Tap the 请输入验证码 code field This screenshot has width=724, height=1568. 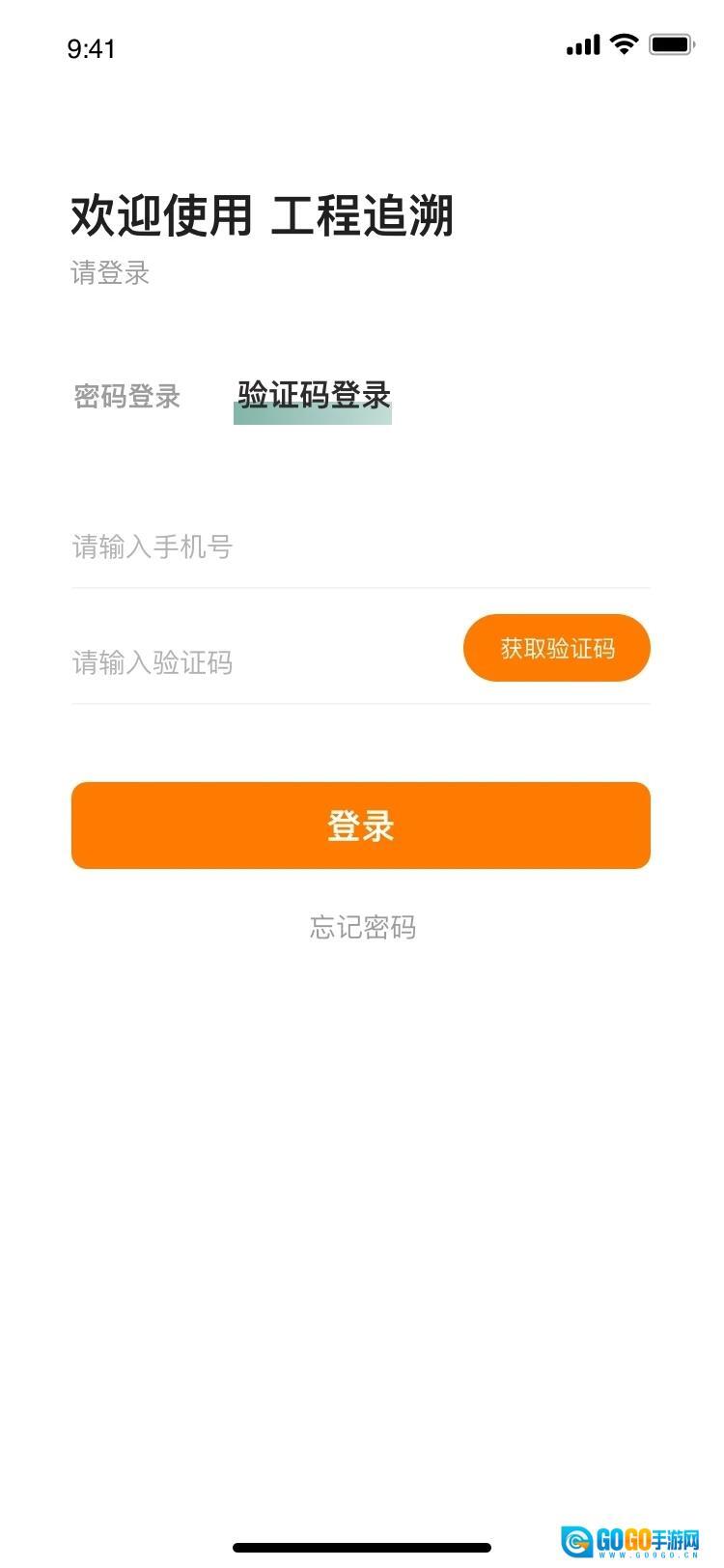(261, 662)
